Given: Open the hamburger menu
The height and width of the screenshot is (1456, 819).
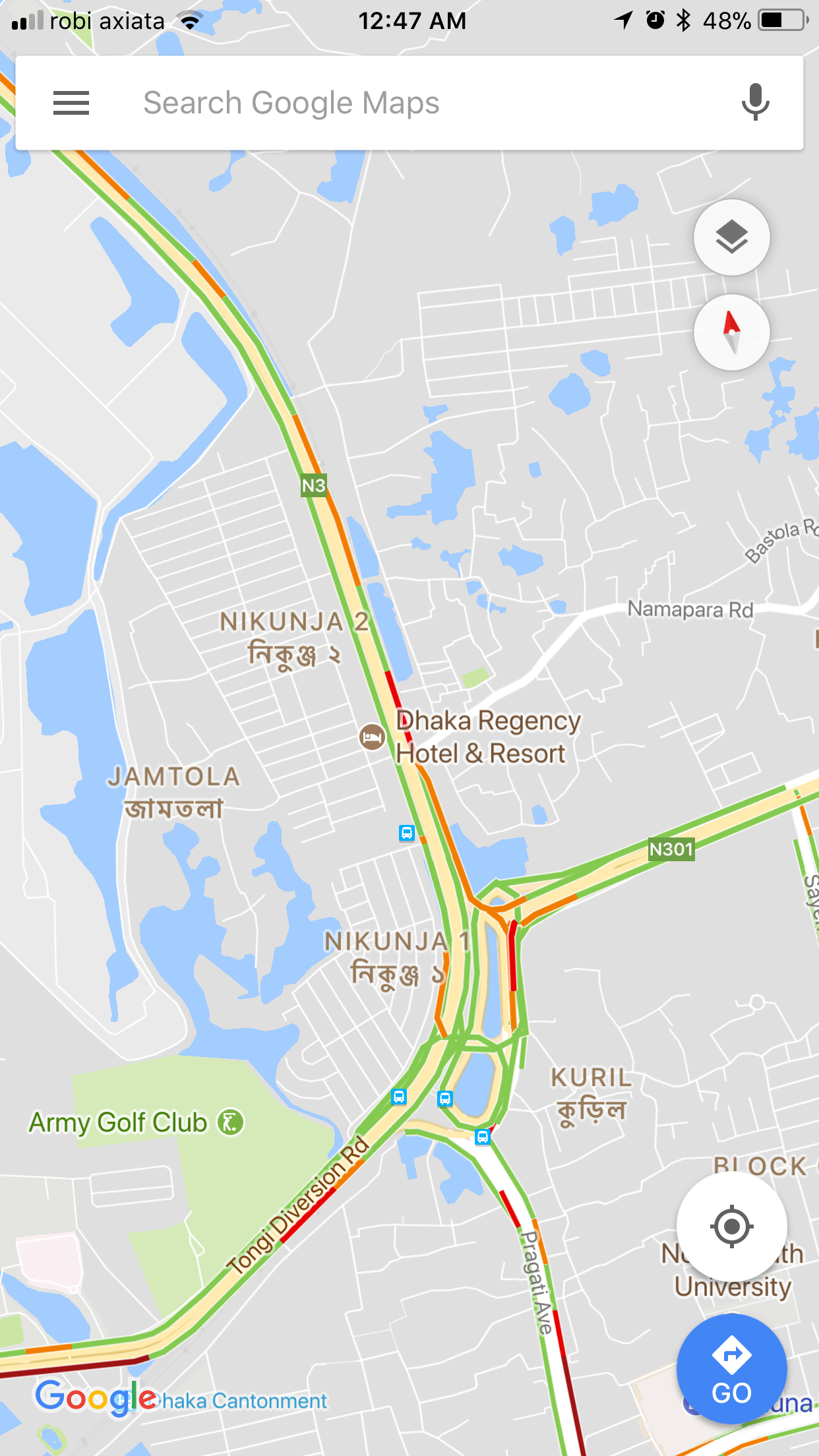Looking at the screenshot, I should pos(71,103).
